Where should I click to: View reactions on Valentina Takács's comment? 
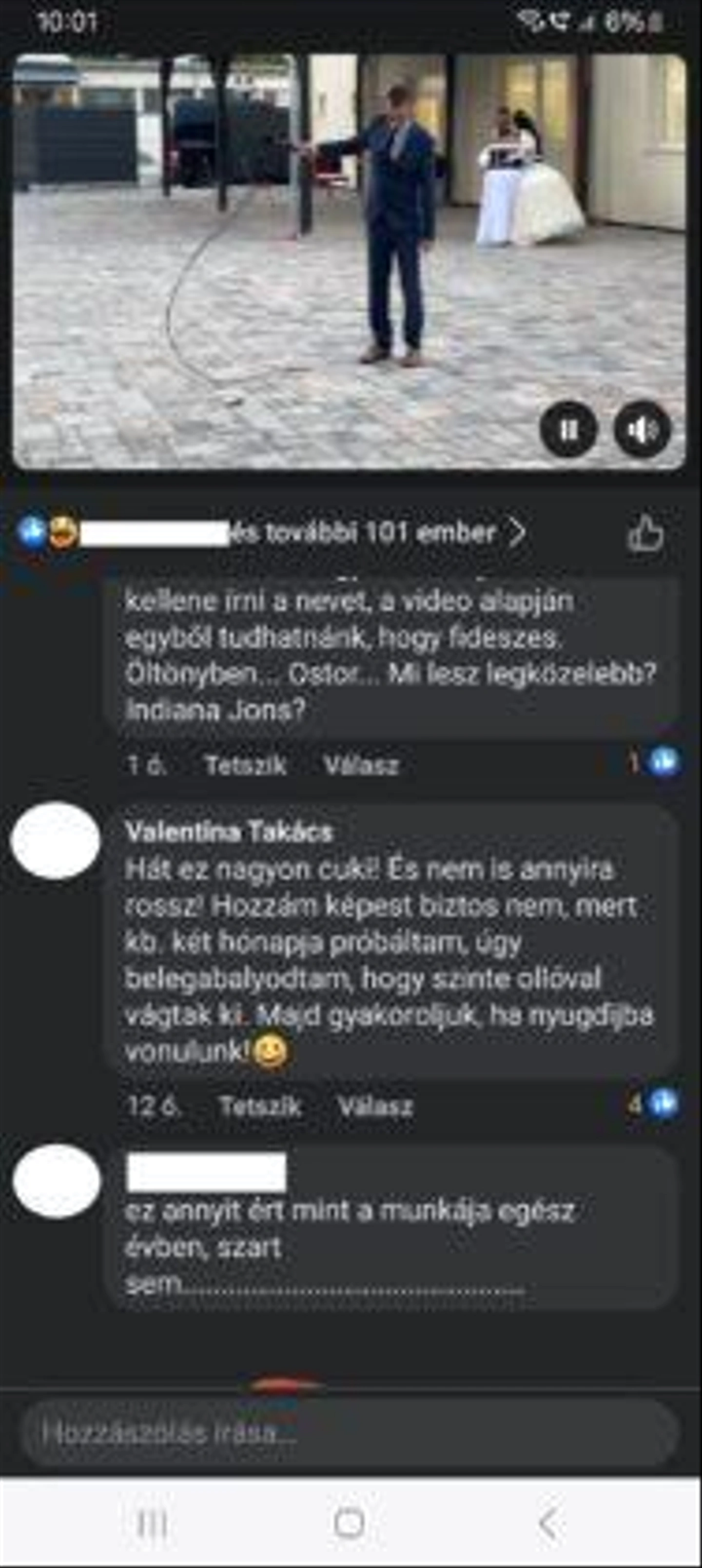pyautogui.click(x=654, y=1103)
